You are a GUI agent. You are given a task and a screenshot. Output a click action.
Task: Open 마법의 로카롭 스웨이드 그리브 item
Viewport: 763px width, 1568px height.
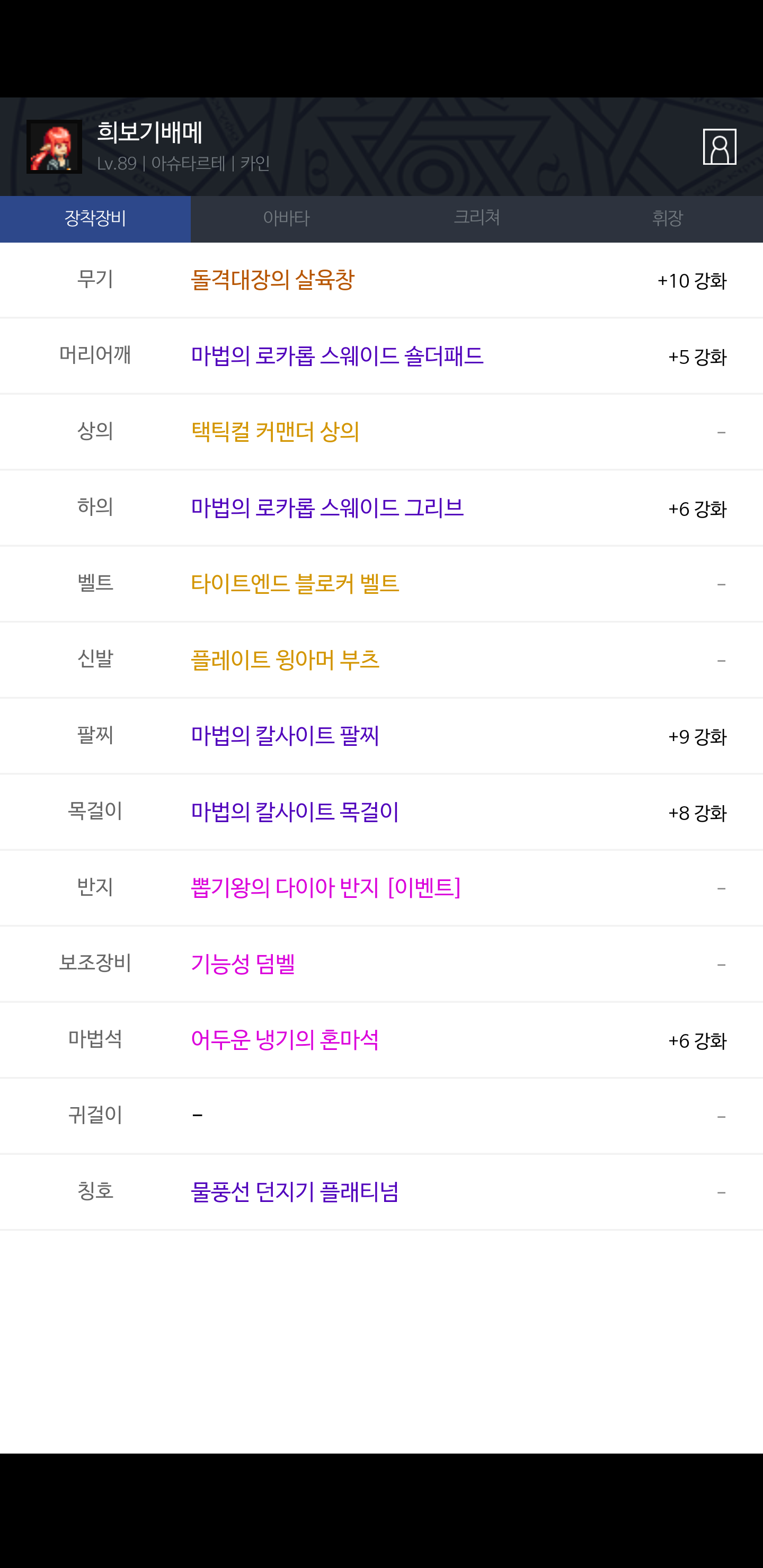pyautogui.click(x=327, y=508)
